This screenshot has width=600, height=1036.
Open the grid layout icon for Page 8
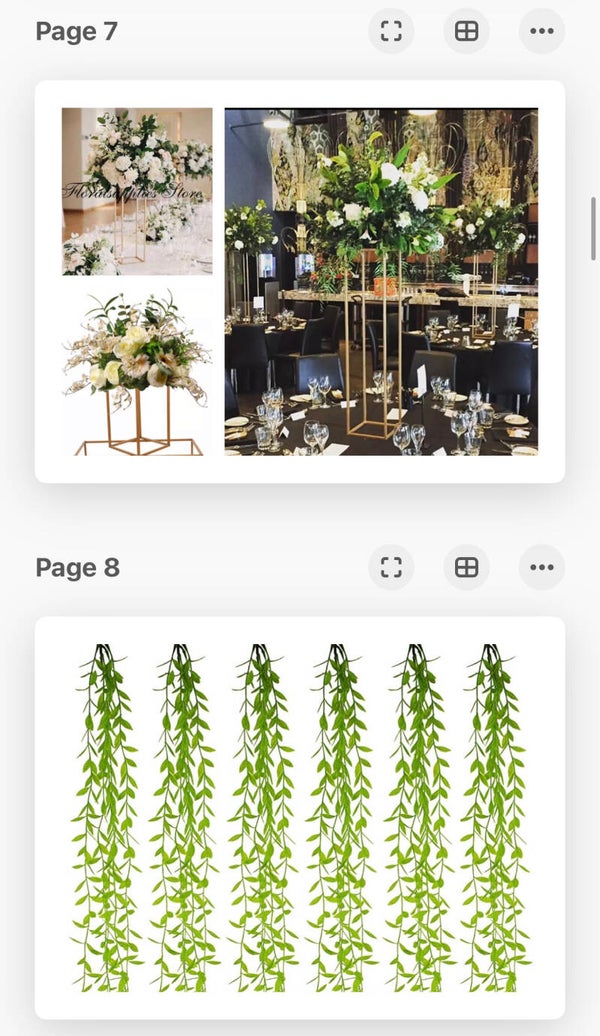[x=466, y=568]
